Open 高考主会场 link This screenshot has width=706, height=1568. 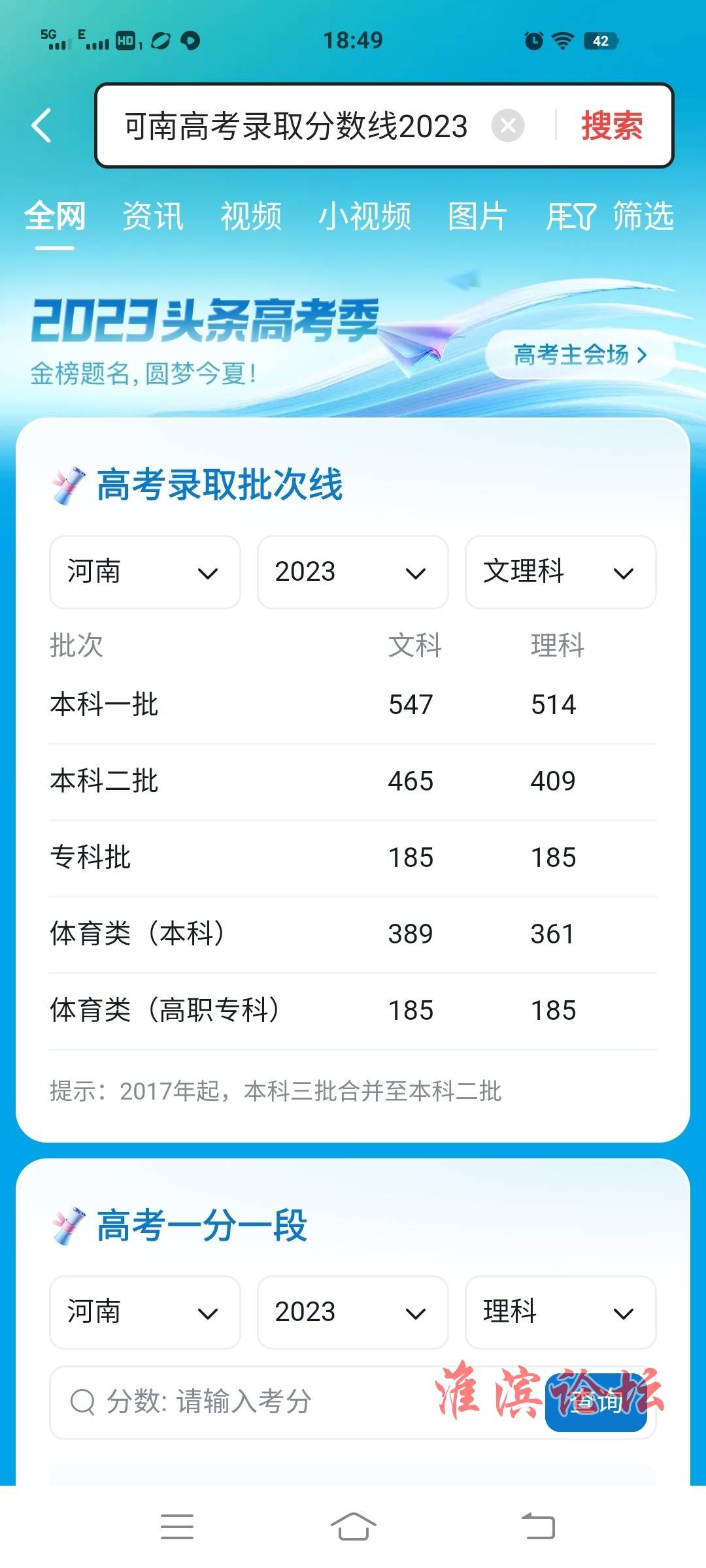coord(580,355)
